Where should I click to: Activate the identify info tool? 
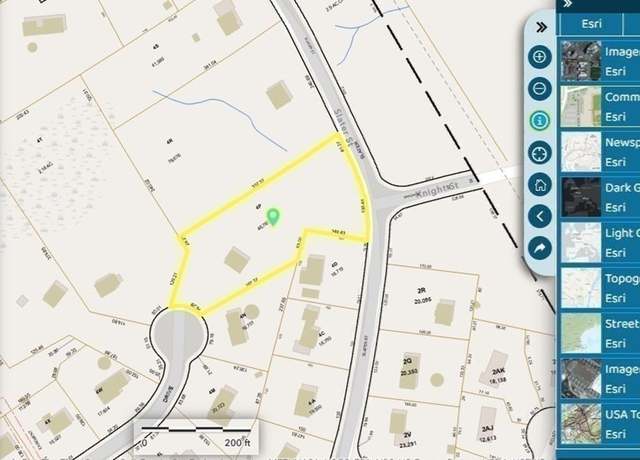540,120
